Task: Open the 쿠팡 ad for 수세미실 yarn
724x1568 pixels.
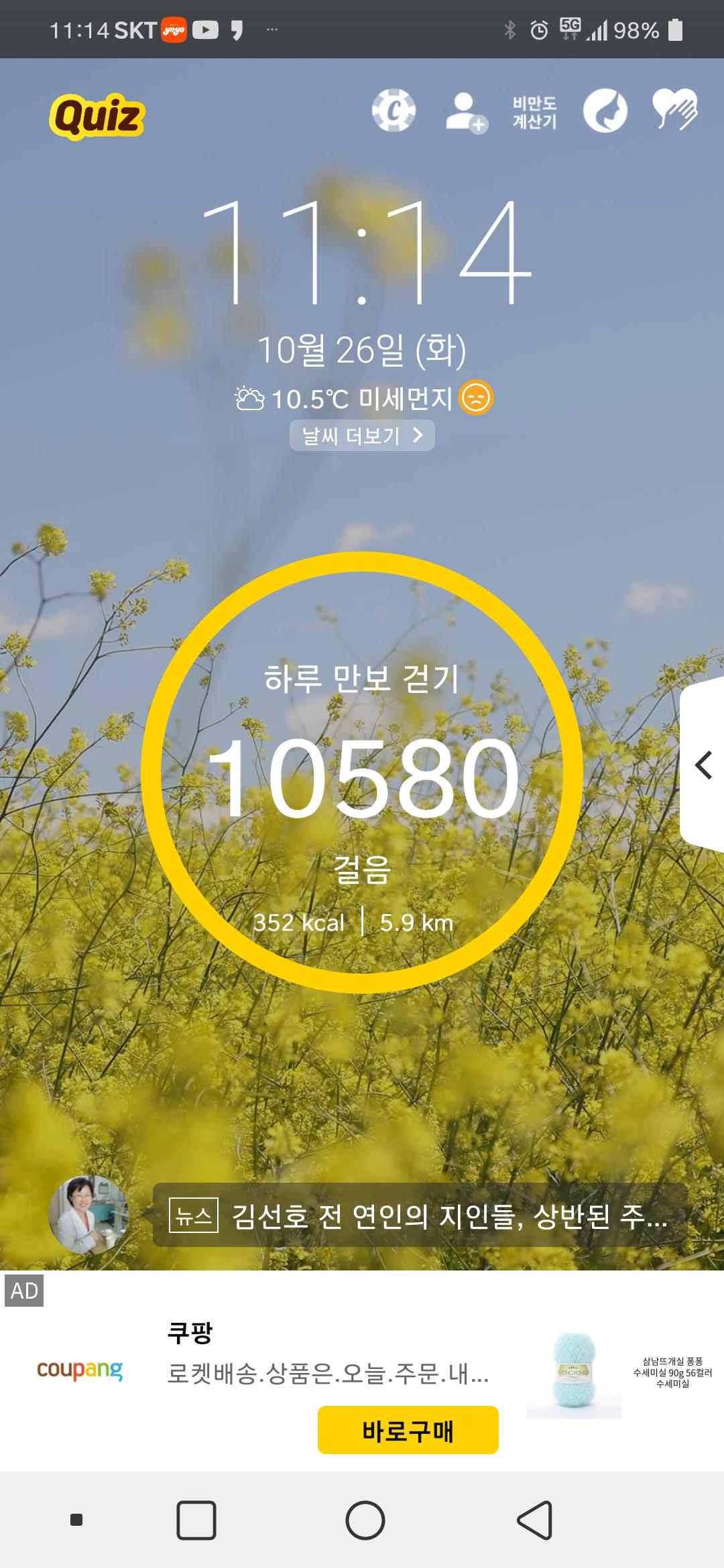Action: (x=574, y=1374)
